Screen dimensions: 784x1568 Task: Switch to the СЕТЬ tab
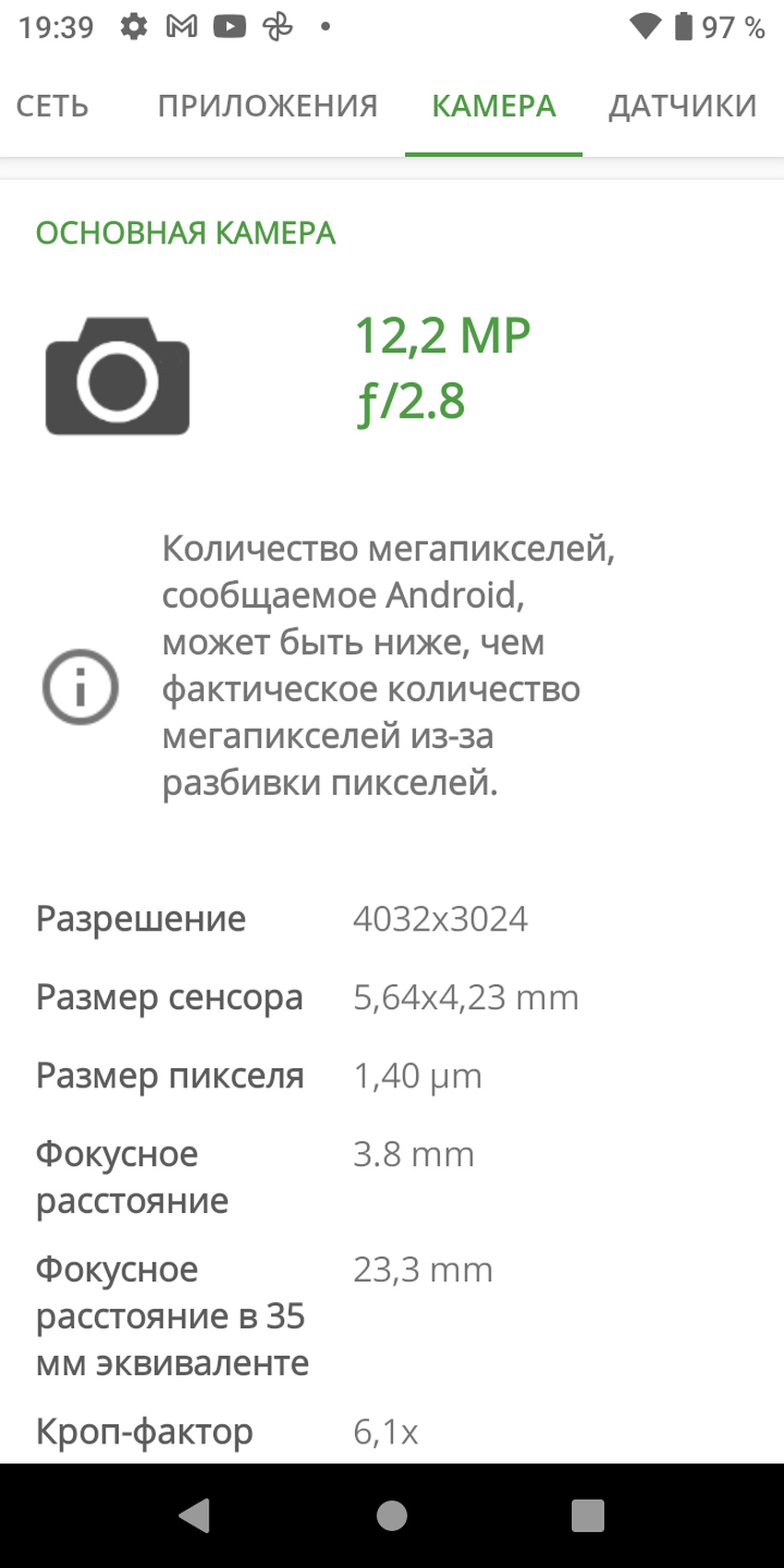[x=53, y=106]
